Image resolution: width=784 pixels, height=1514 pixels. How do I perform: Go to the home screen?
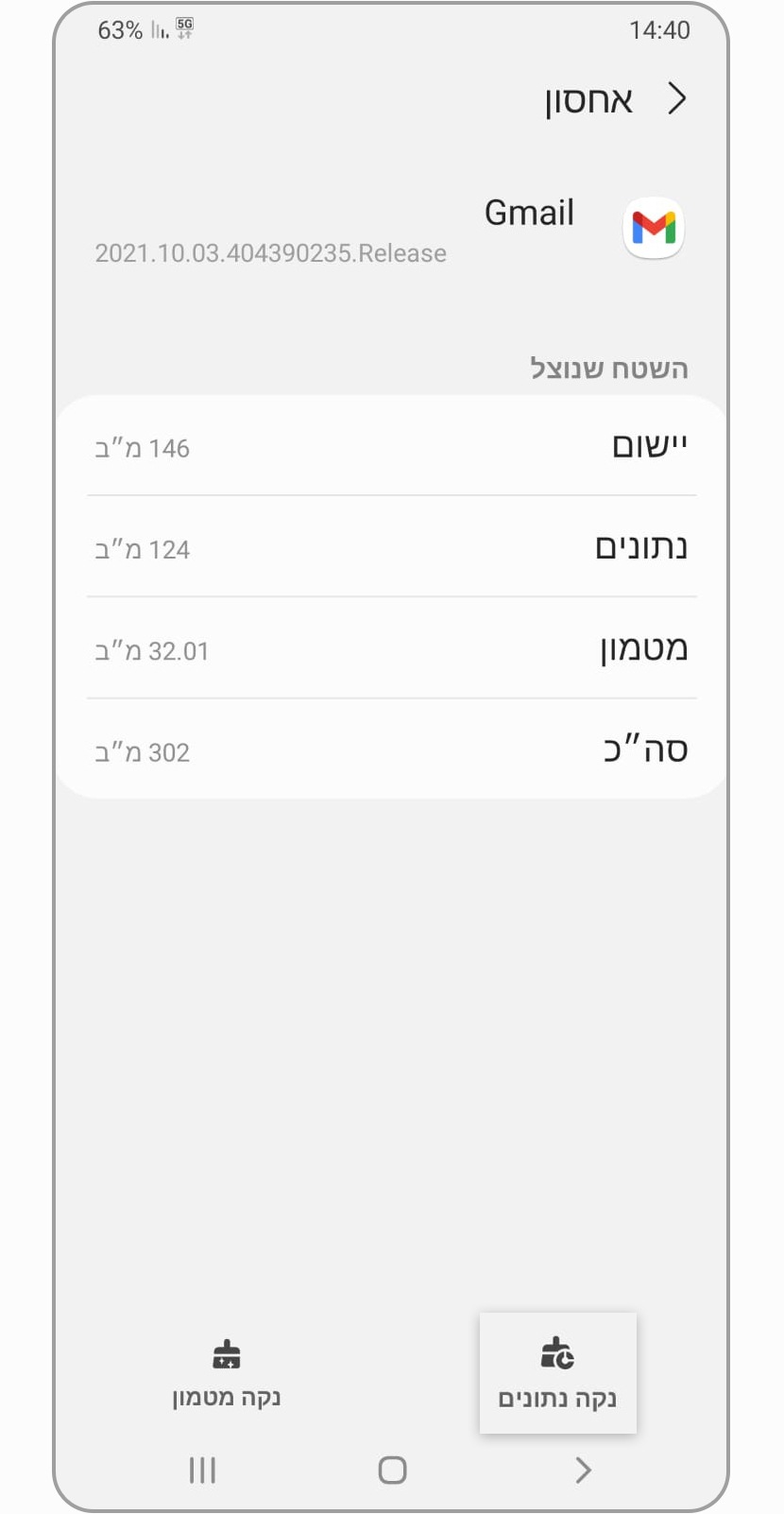pos(392,1470)
